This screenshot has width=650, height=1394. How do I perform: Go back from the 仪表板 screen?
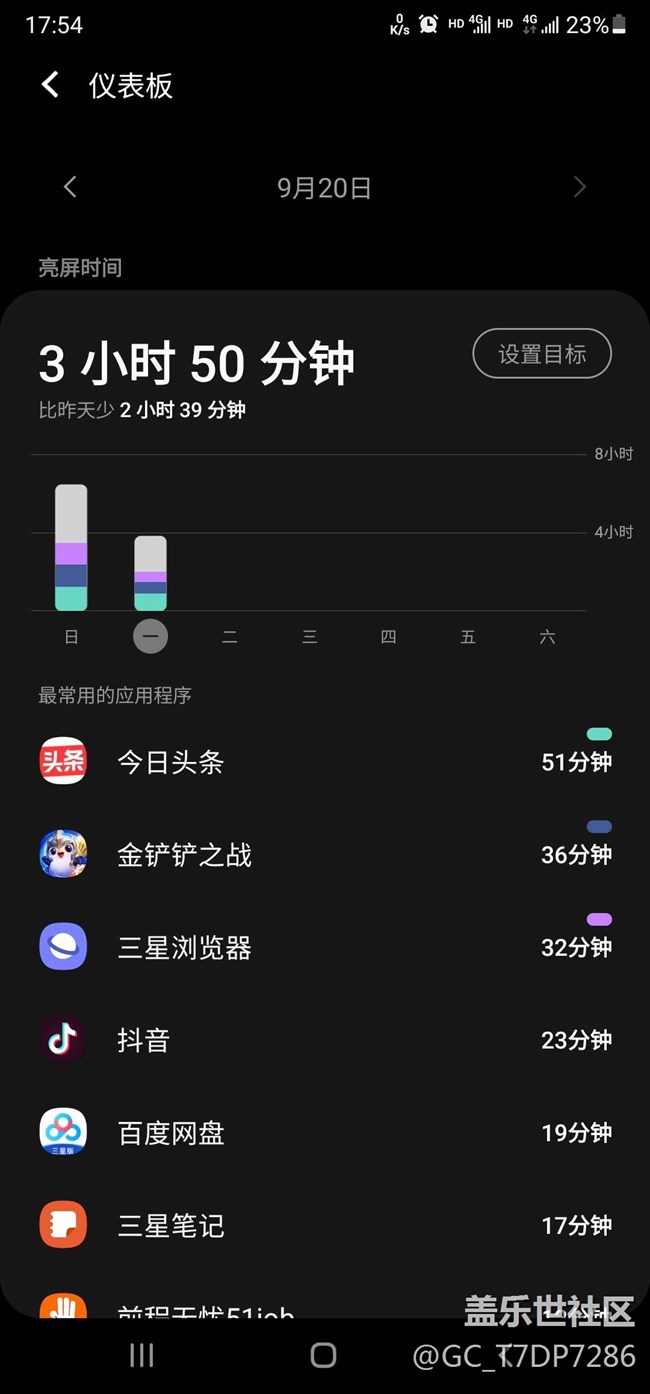point(50,86)
